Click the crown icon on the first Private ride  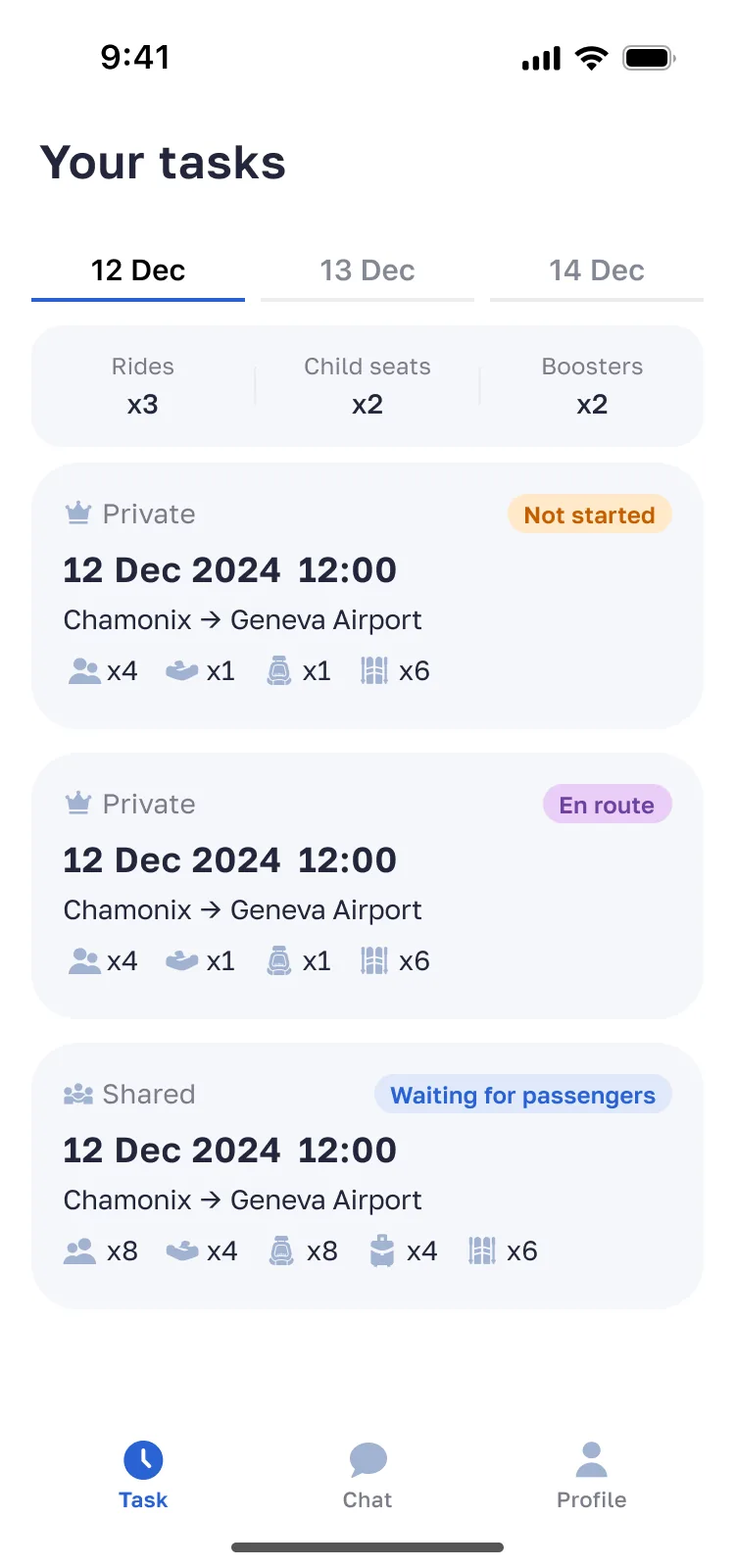[77, 512]
